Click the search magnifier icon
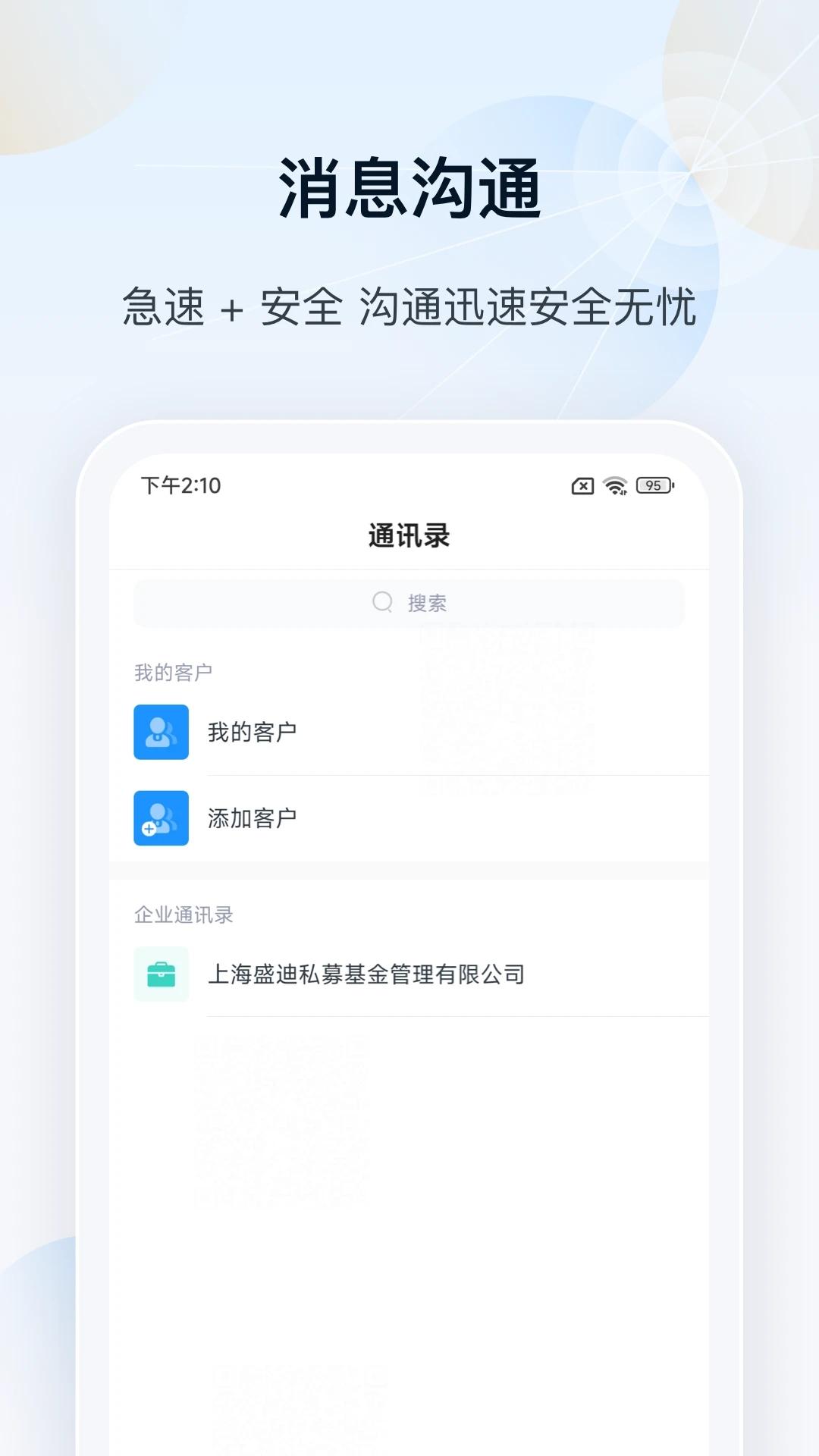The image size is (819, 1456). pos(379,601)
